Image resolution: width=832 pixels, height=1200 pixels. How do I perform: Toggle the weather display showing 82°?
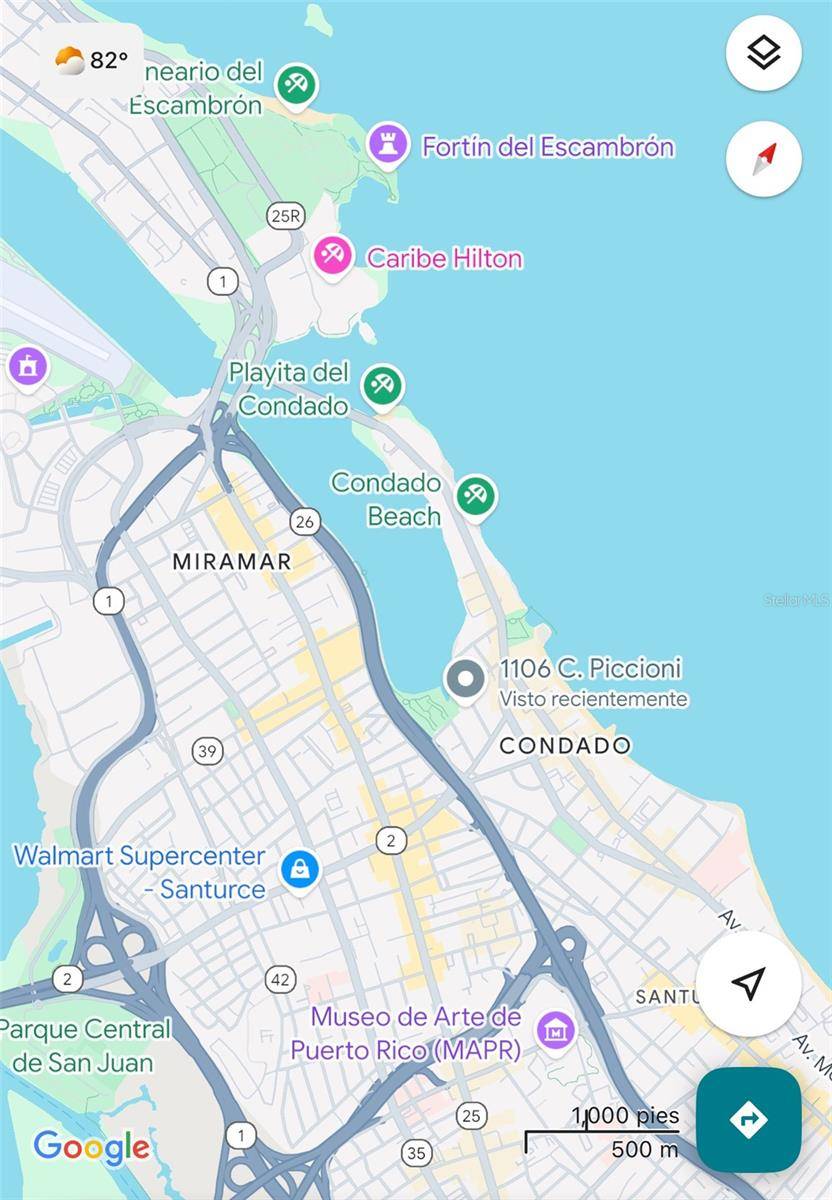[x=88, y=59]
